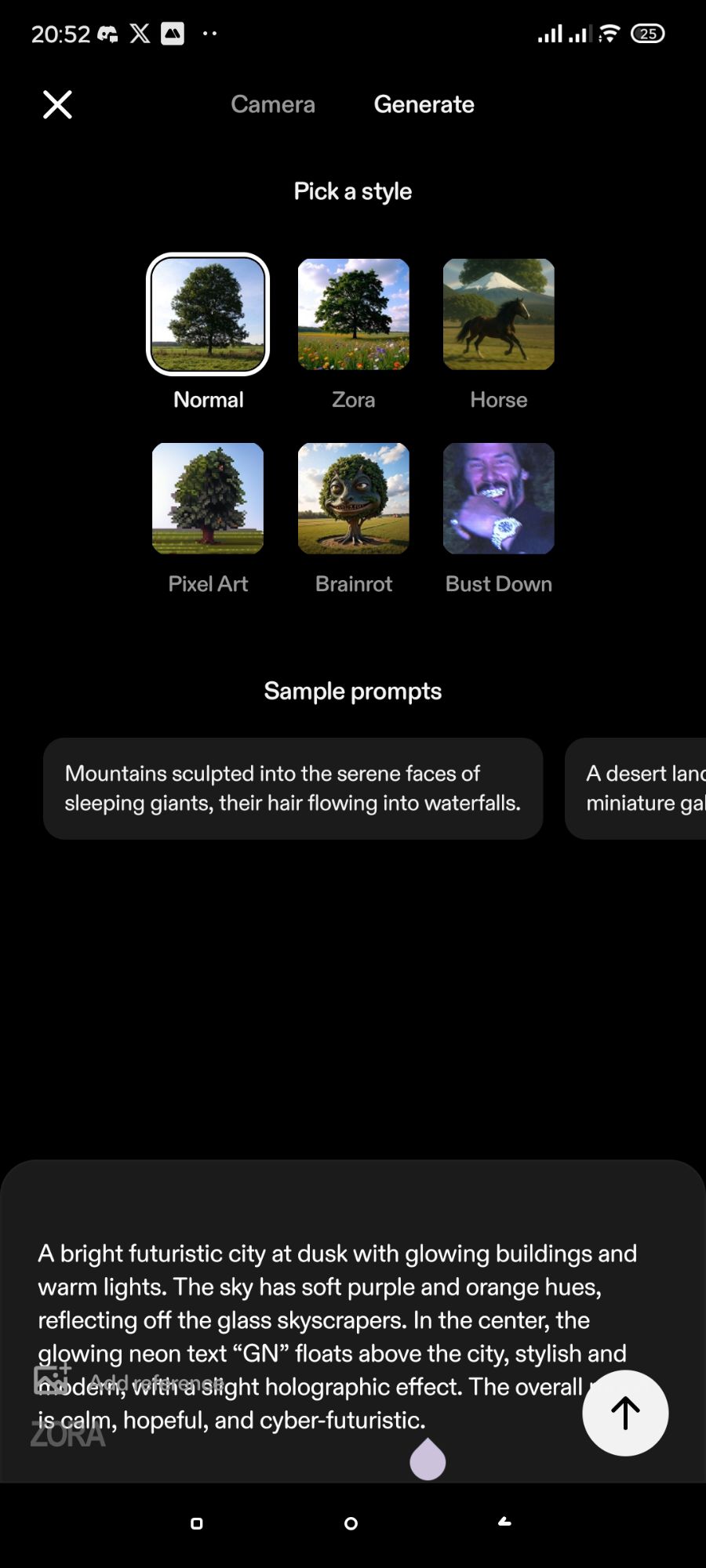
Task: Select the Pixel Art style
Action: [208, 499]
